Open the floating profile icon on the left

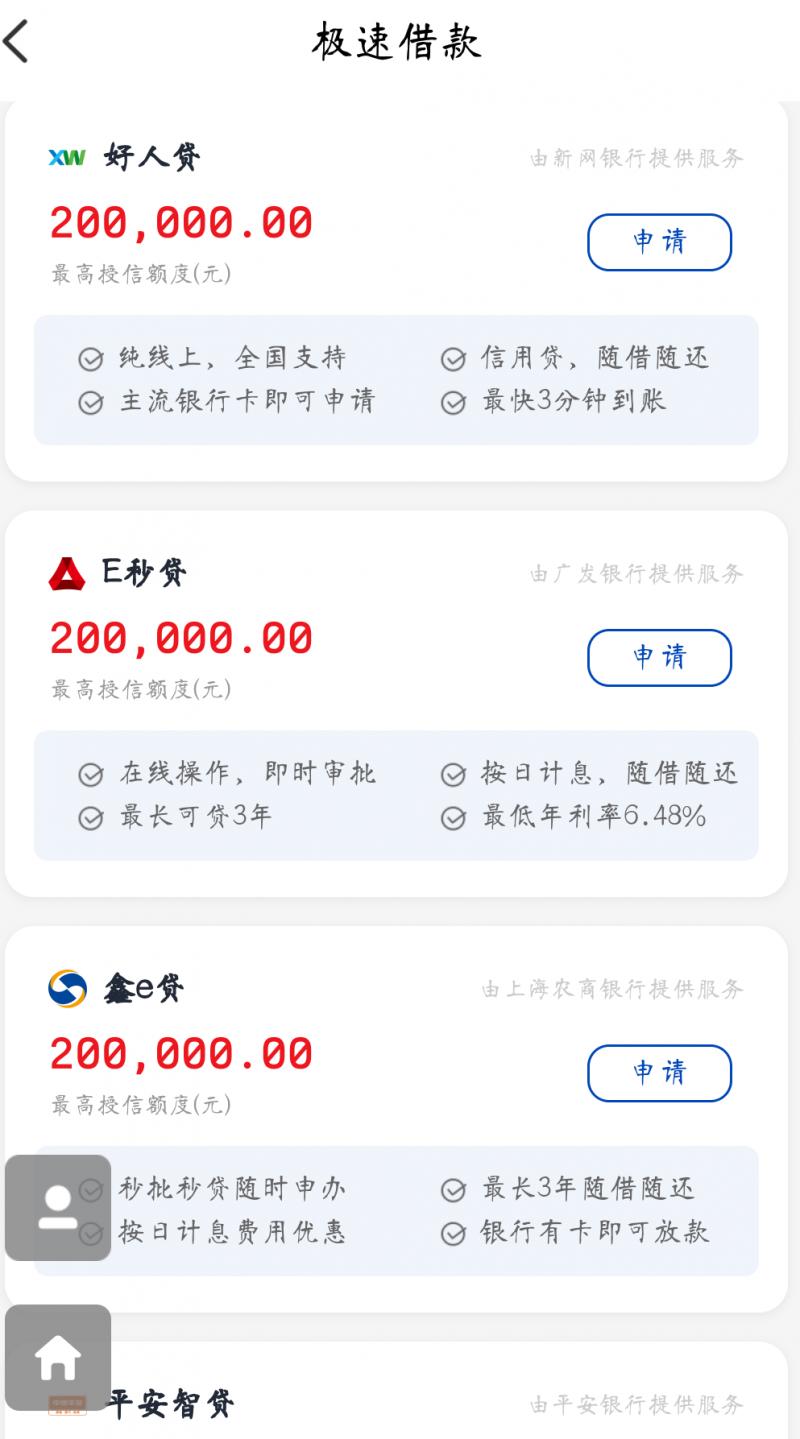[57, 1208]
